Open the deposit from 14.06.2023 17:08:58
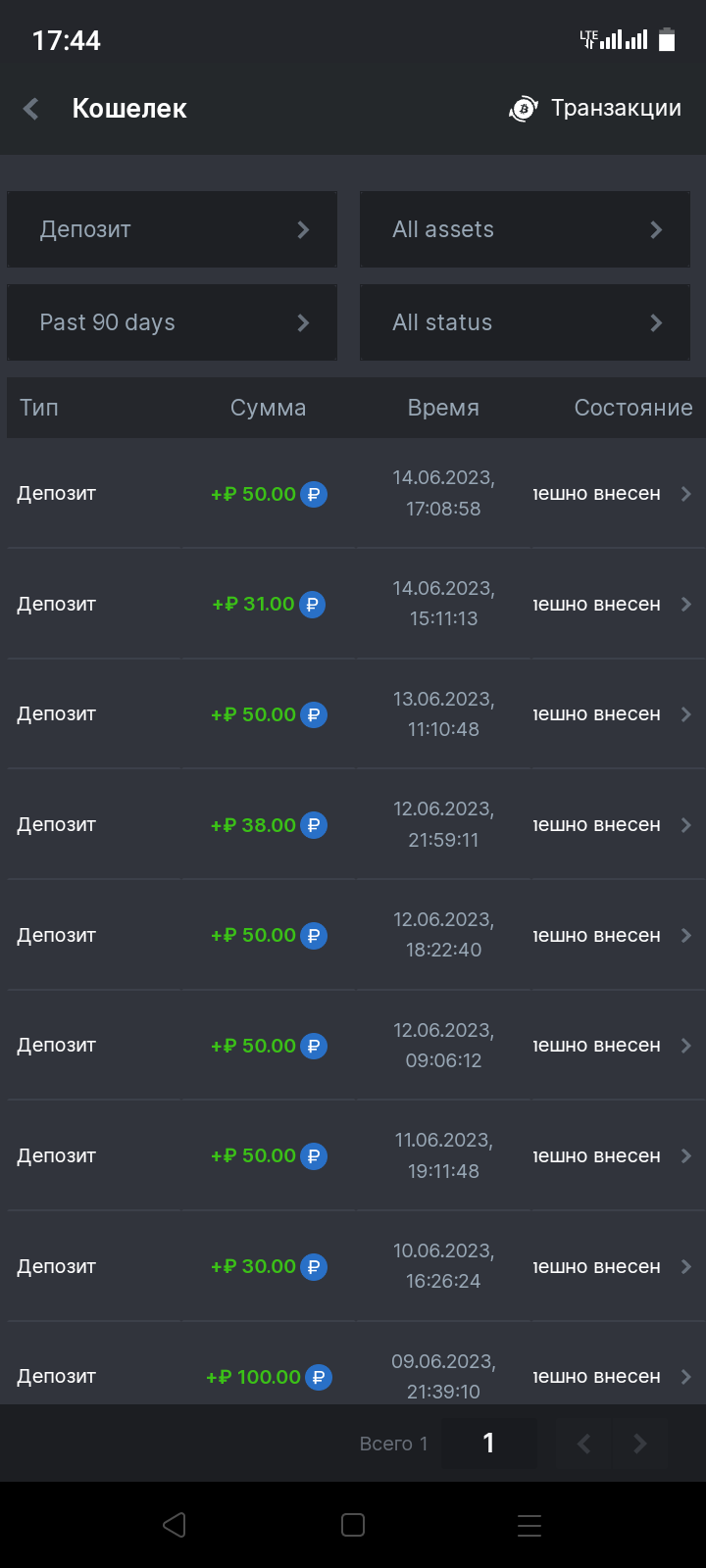The height and width of the screenshot is (1568, 706). [353, 493]
